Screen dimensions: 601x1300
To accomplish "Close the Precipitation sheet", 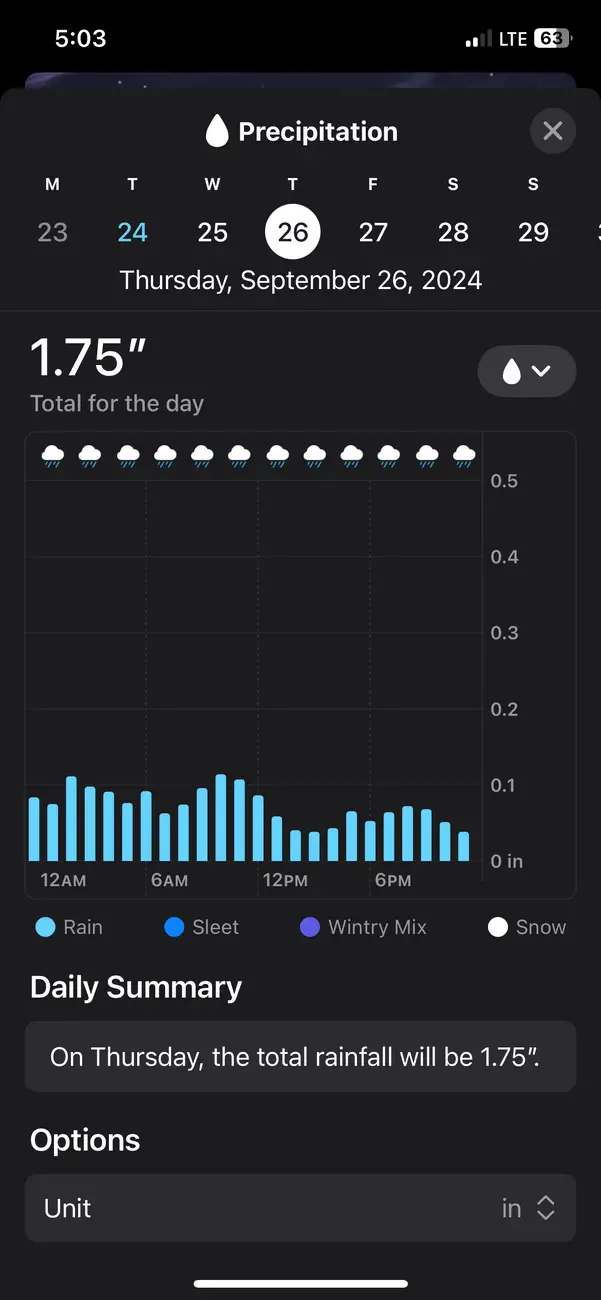I will click(x=552, y=131).
